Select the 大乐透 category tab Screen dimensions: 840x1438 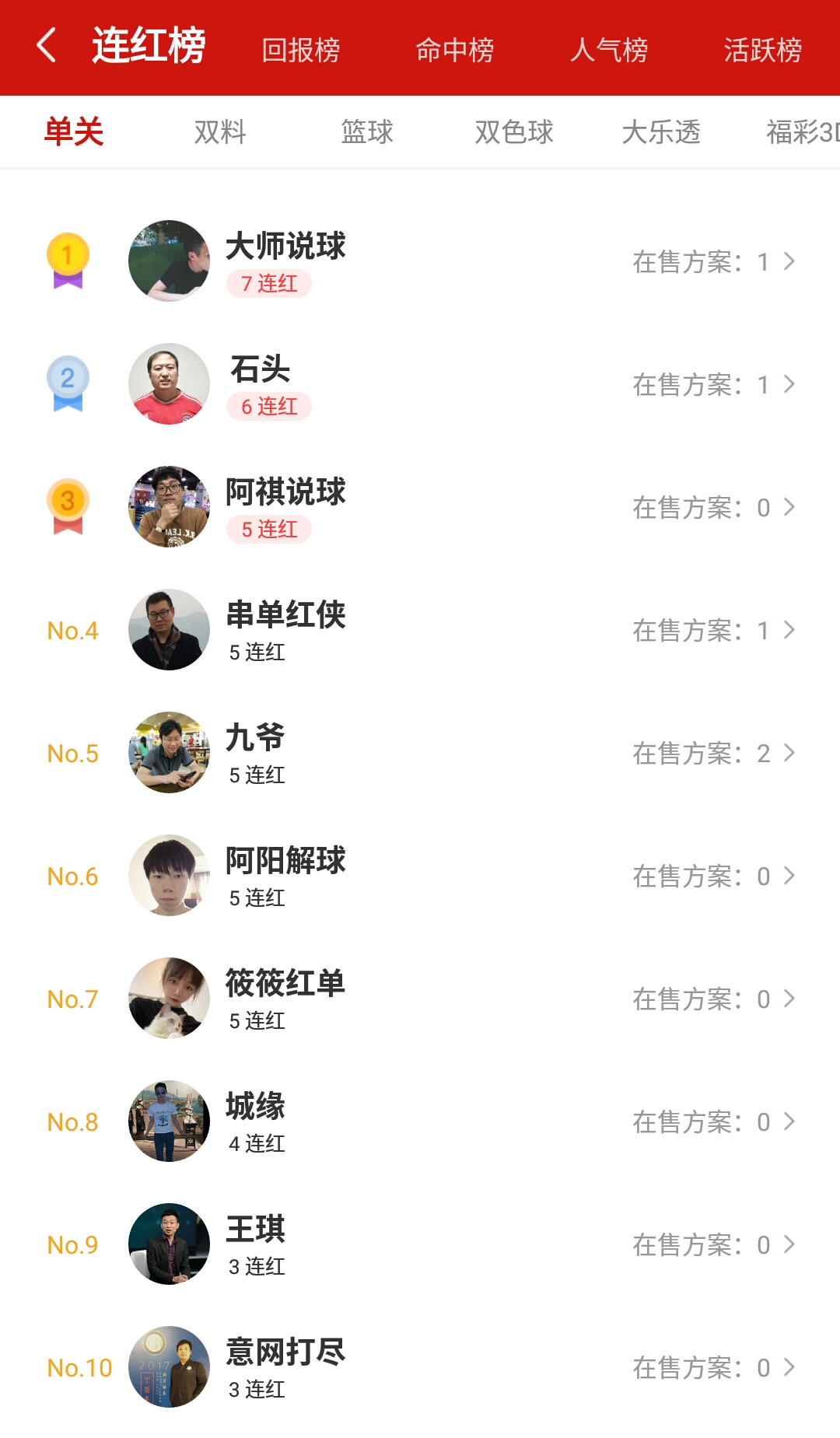click(661, 132)
